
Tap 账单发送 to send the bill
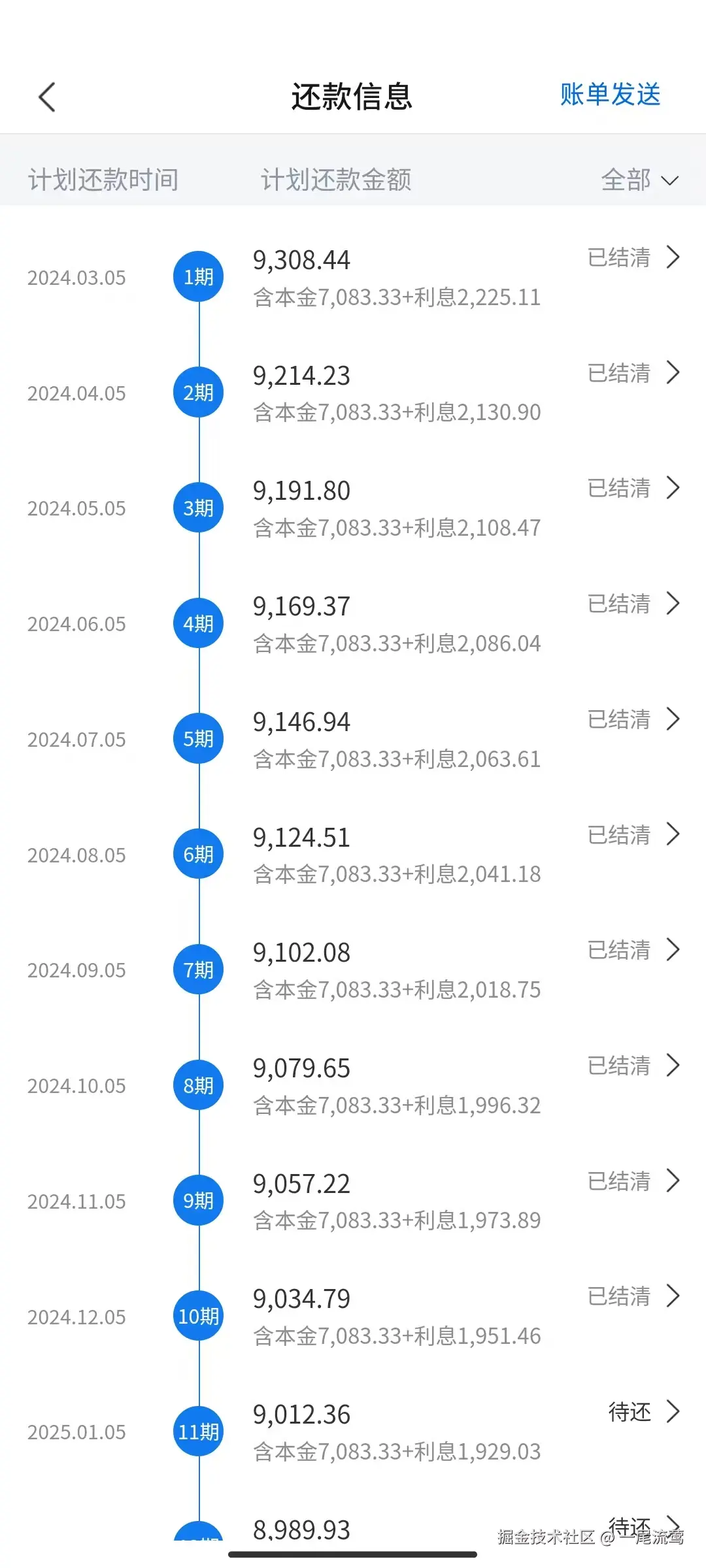click(x=610, y=95)
